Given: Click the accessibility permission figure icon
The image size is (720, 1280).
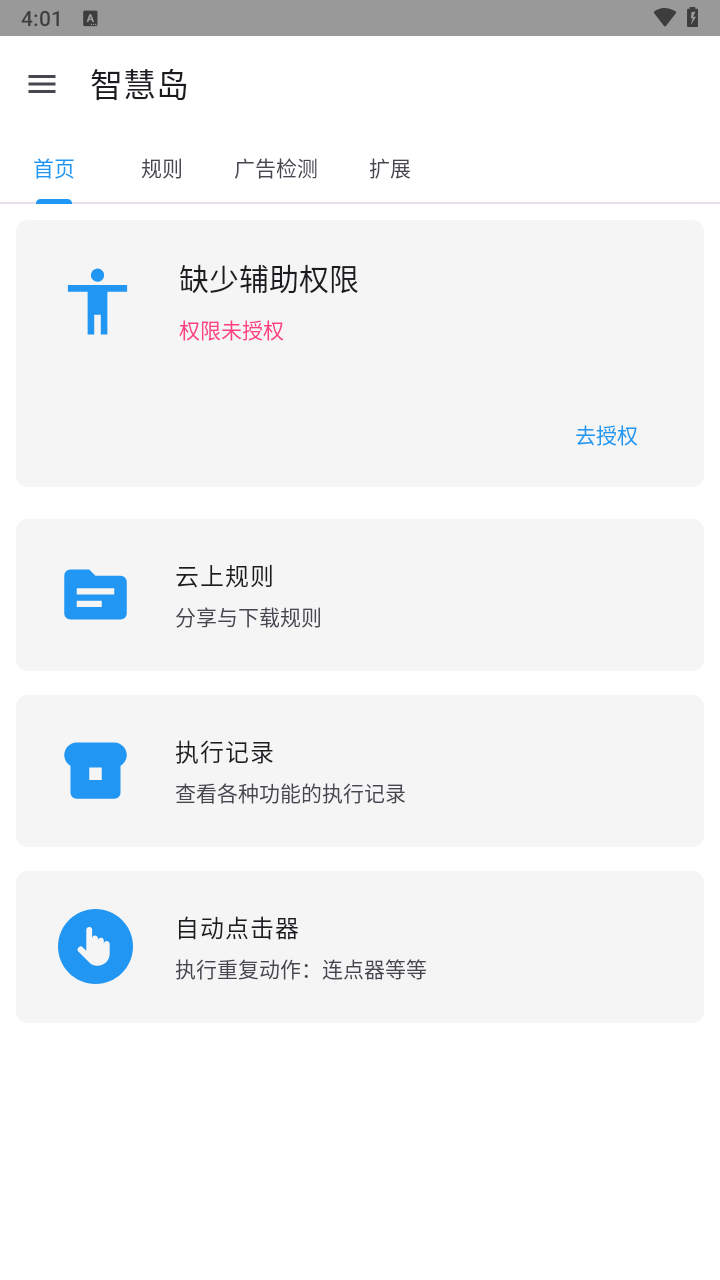Looking at the screenshot, I should [96, 300].
